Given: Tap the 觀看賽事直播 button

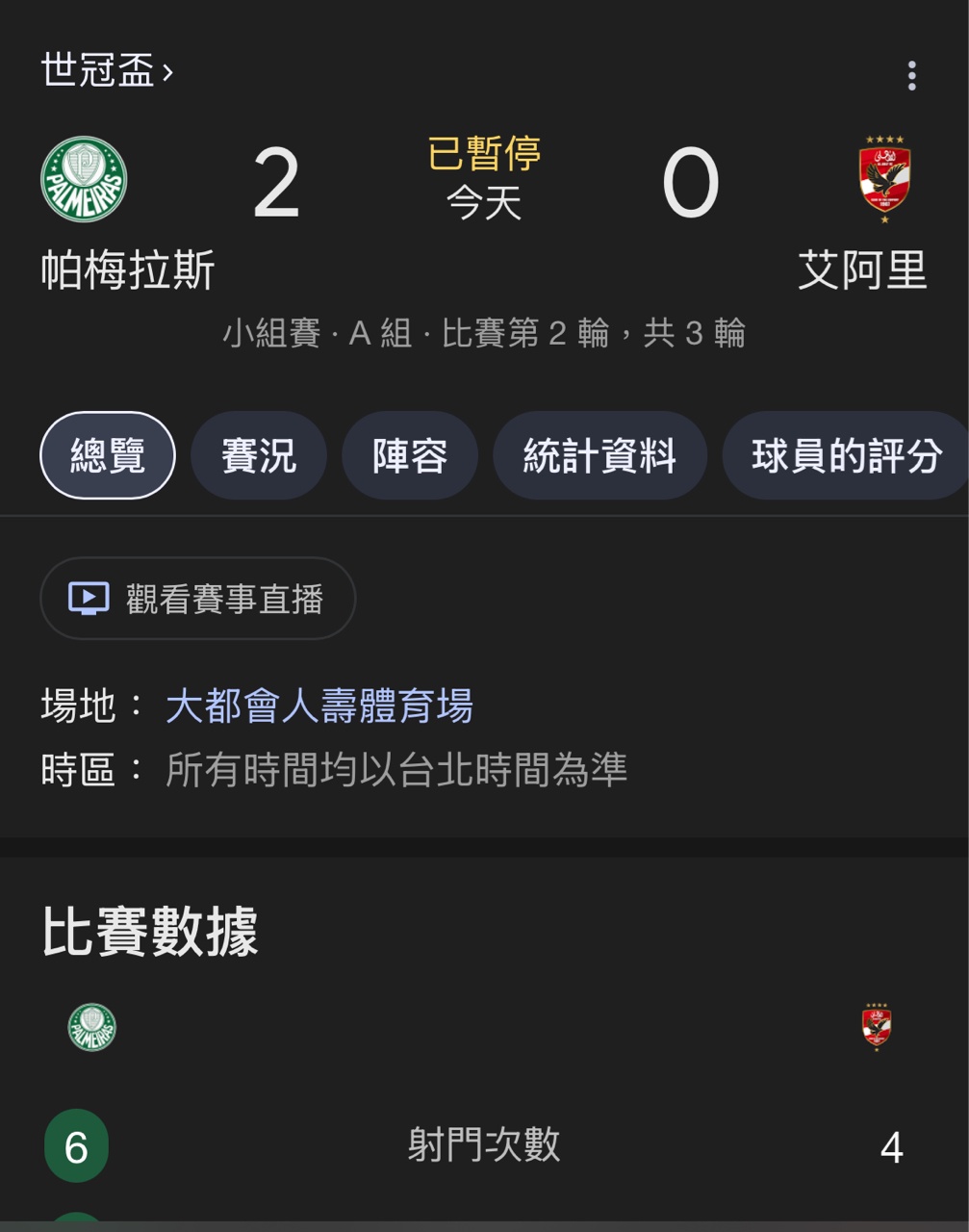Looking at the screenshot, I should pyautogui.click(x=197, y=599).
